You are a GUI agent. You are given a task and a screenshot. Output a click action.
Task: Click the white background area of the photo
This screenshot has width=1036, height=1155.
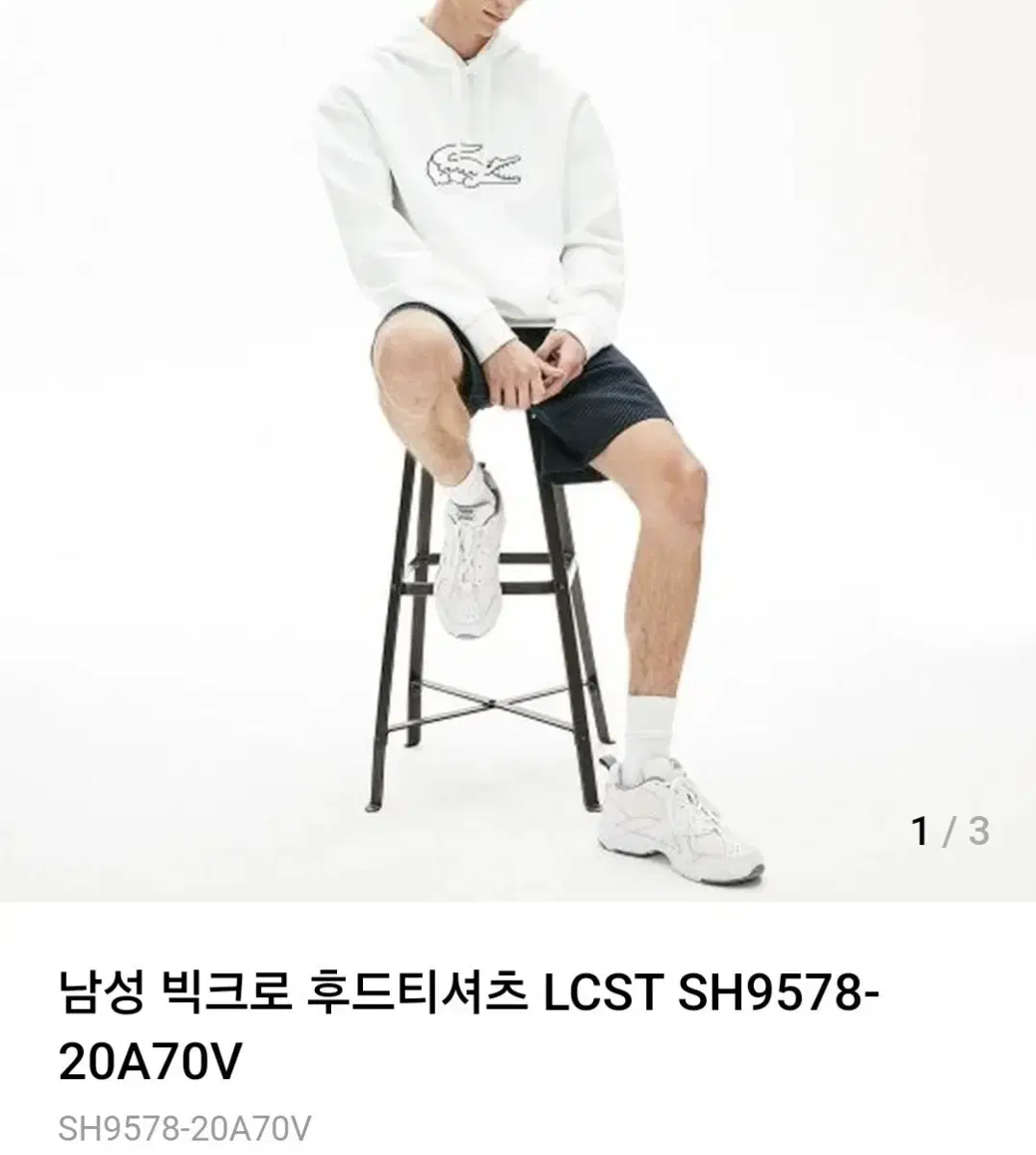point(144,192)
